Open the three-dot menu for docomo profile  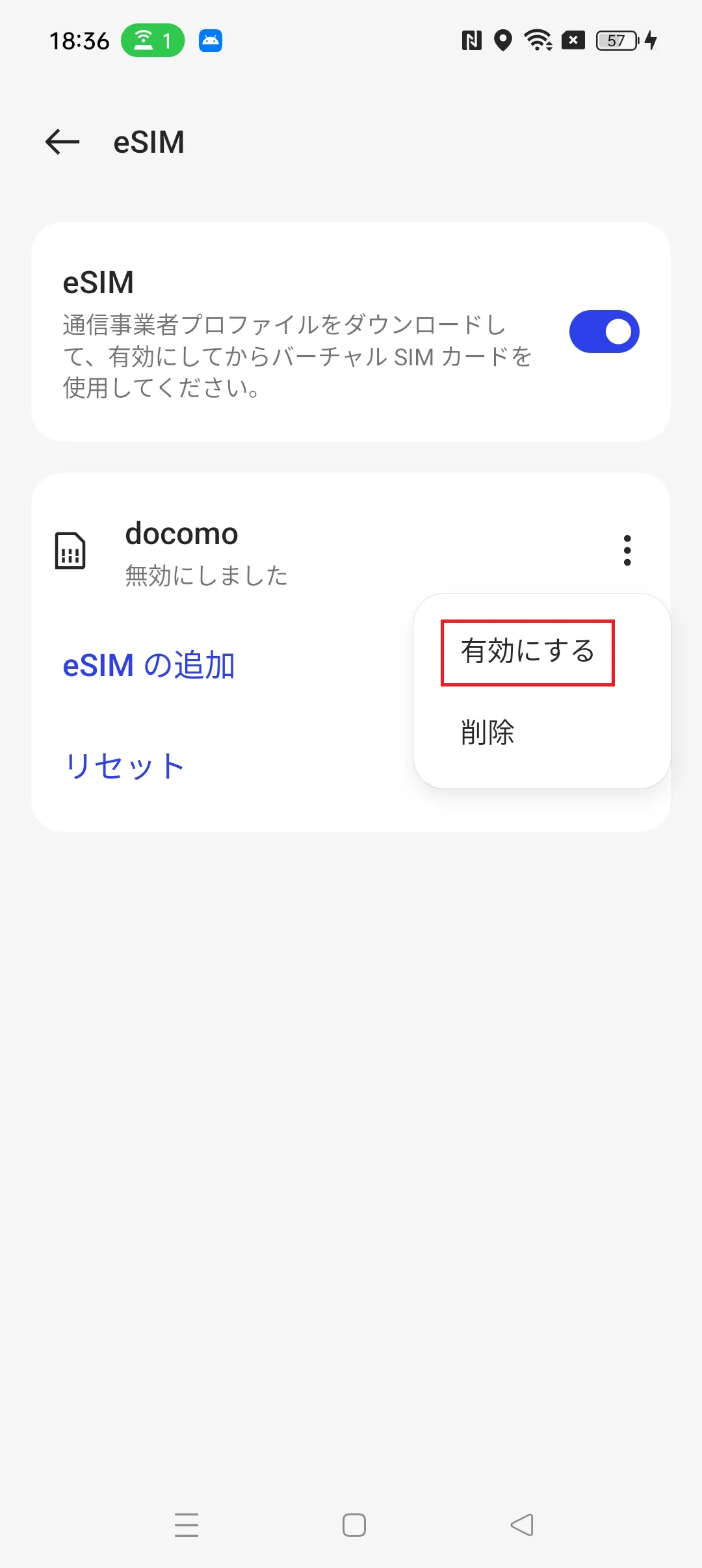(x=627, y=551)
